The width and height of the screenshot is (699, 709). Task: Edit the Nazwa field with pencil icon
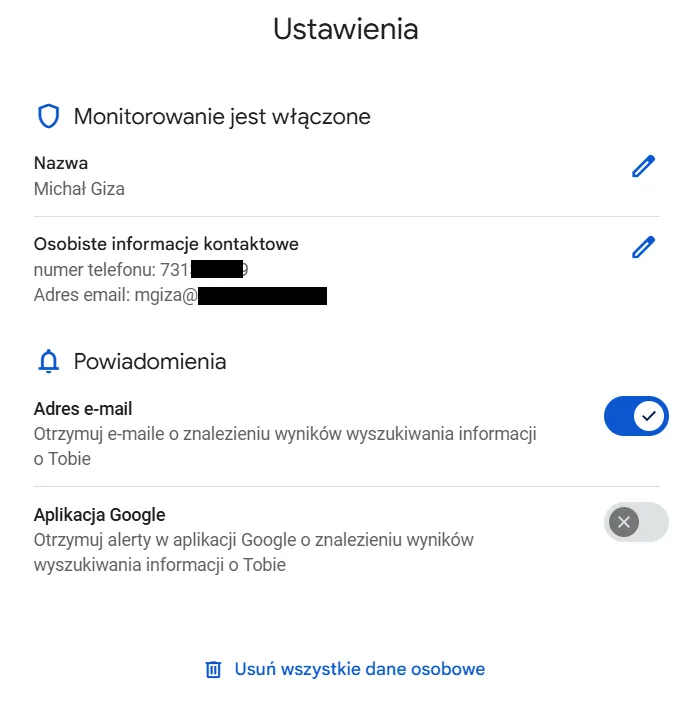click(643, 167)
